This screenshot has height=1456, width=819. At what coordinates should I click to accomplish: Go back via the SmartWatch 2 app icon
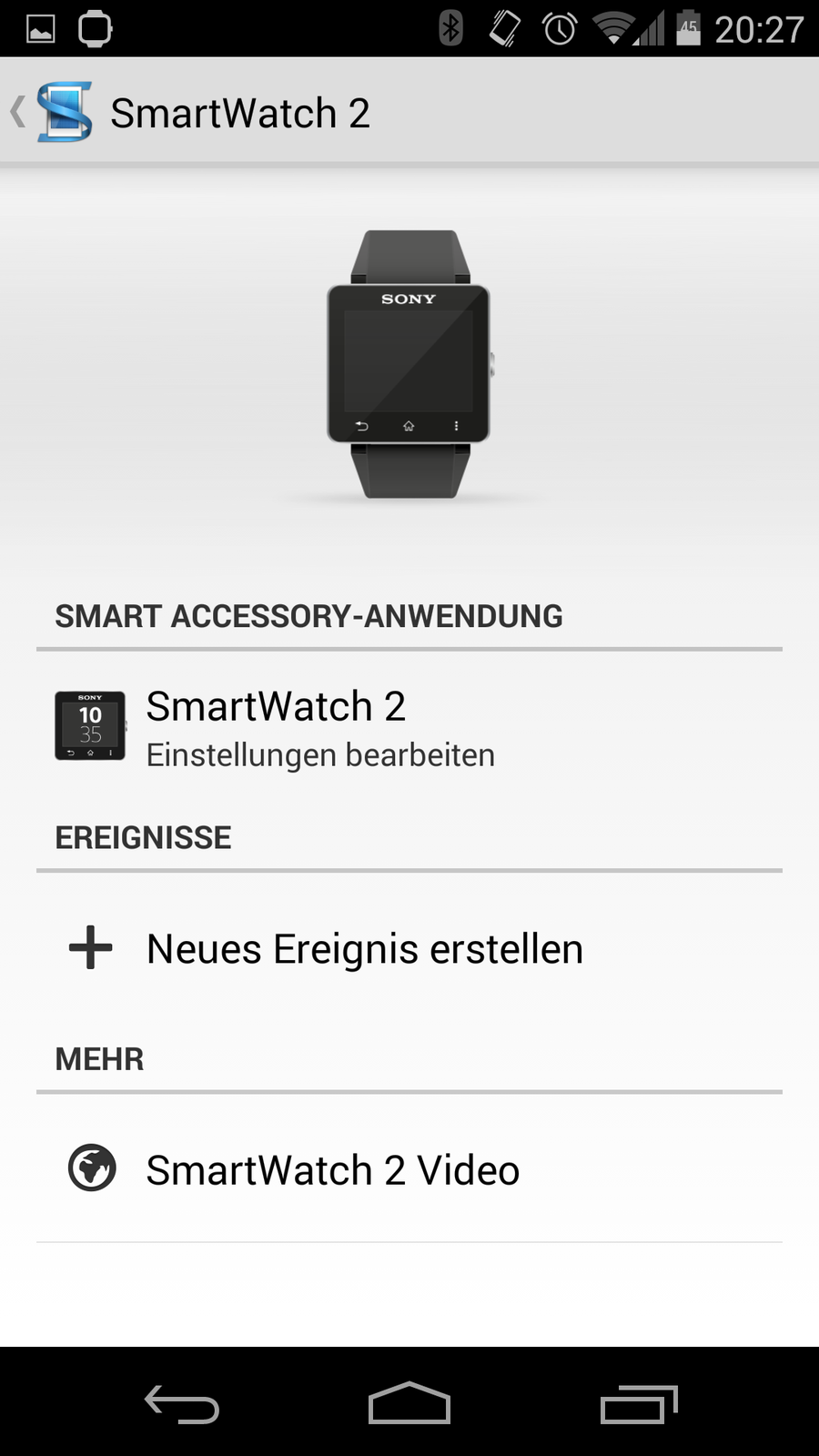coord(62,112)
